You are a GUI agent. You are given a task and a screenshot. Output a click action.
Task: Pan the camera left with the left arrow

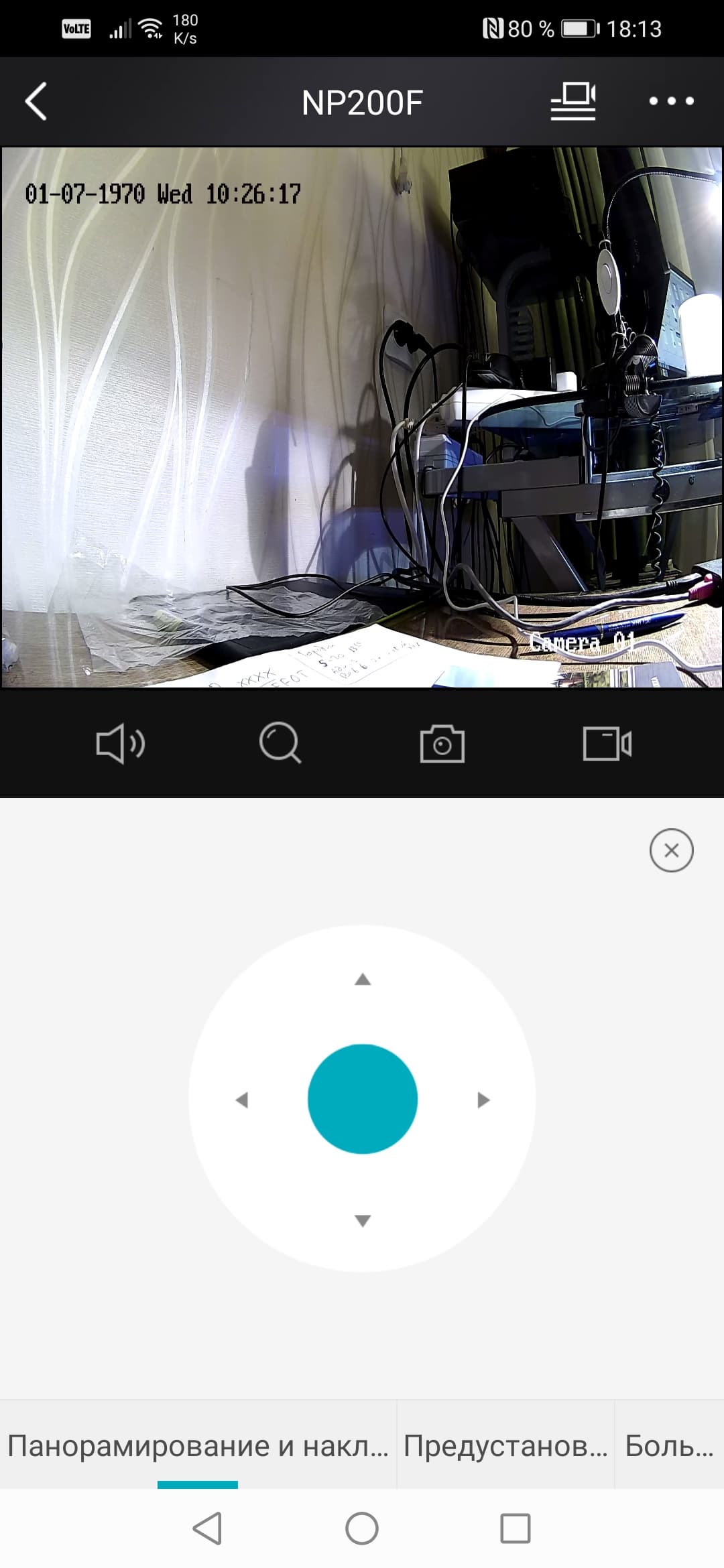coord(242,1100)
